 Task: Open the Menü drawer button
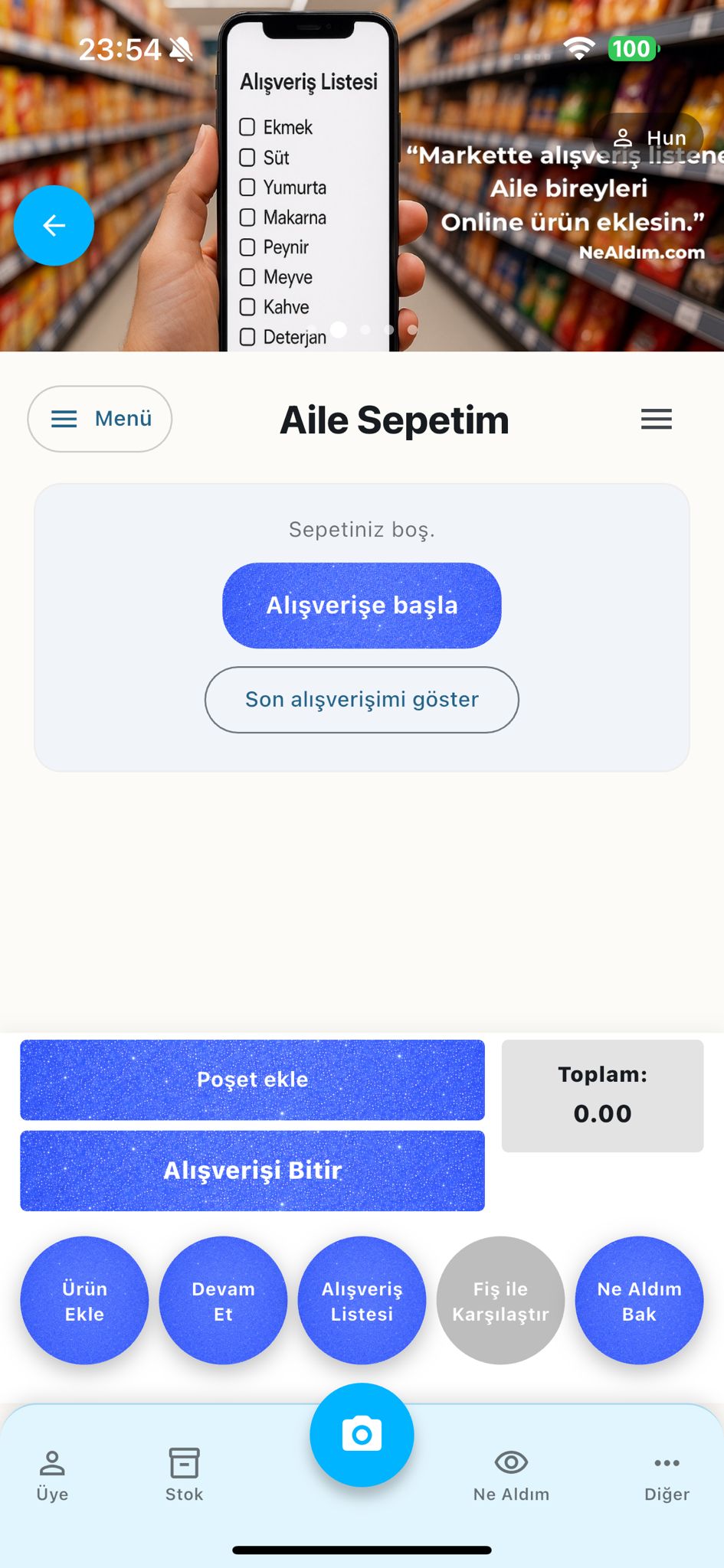tap(100, 419)
